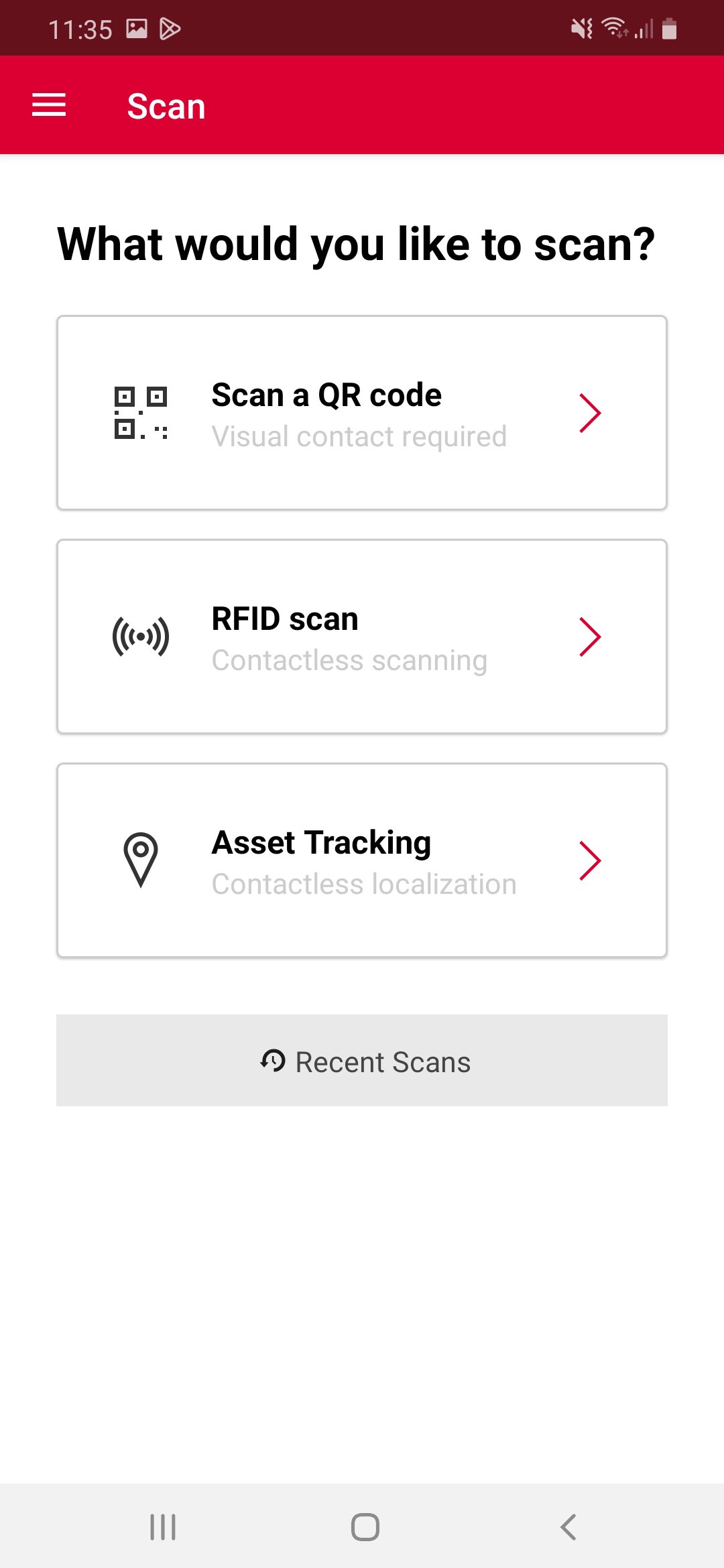View Recent Scans
This screenshot has height=1568, width=724.
362,1060
